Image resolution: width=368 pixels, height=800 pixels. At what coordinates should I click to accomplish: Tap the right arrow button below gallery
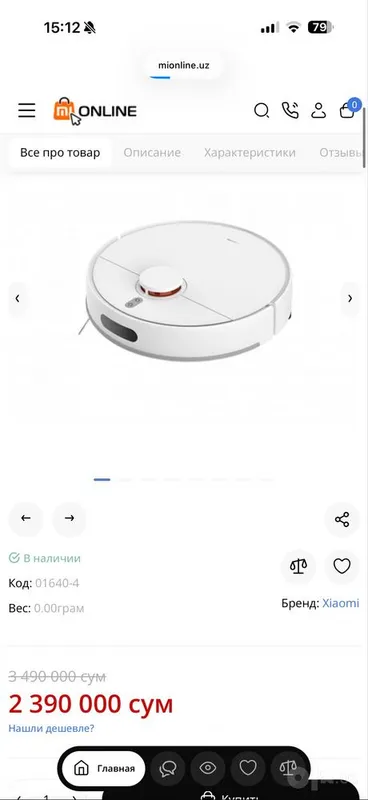69,518
